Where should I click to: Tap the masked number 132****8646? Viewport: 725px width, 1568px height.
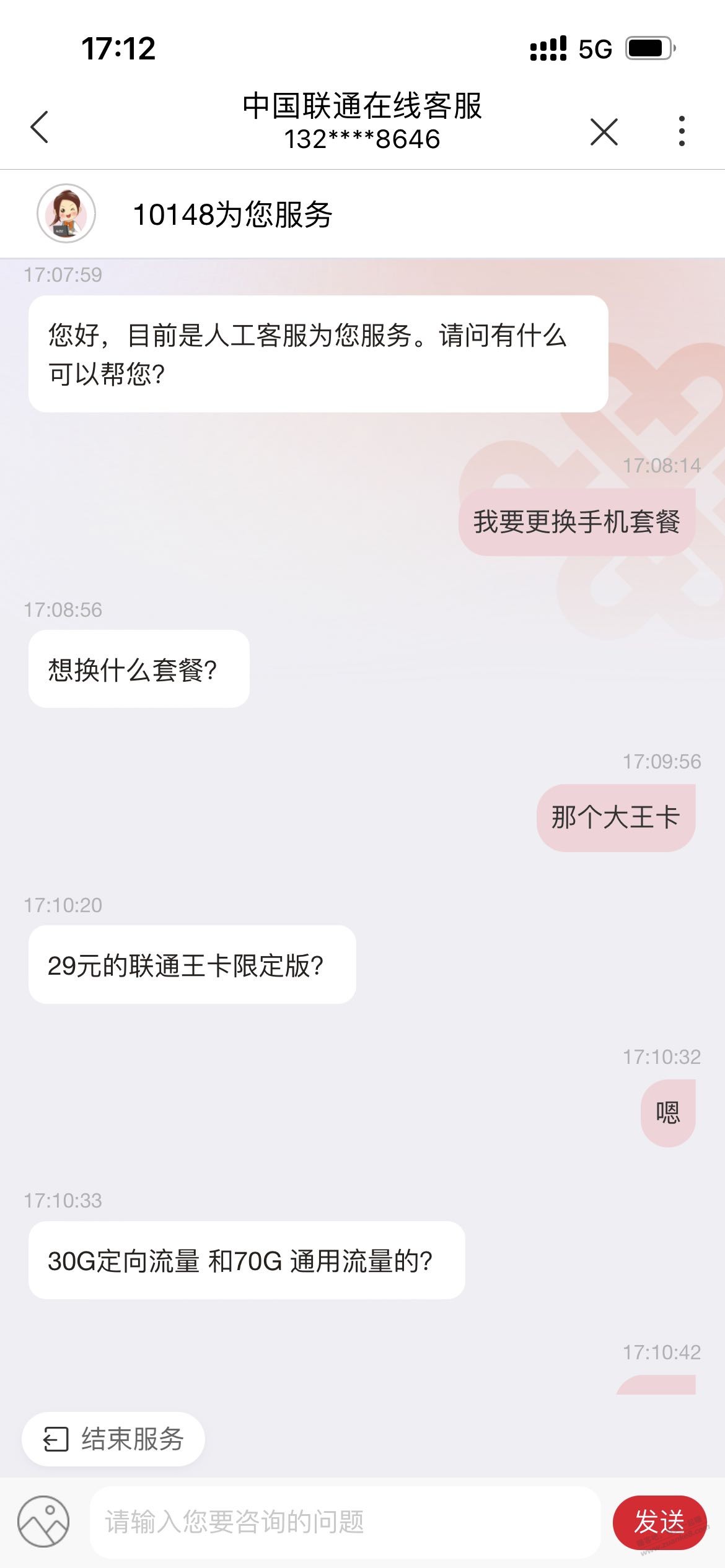tap(362, 139)
